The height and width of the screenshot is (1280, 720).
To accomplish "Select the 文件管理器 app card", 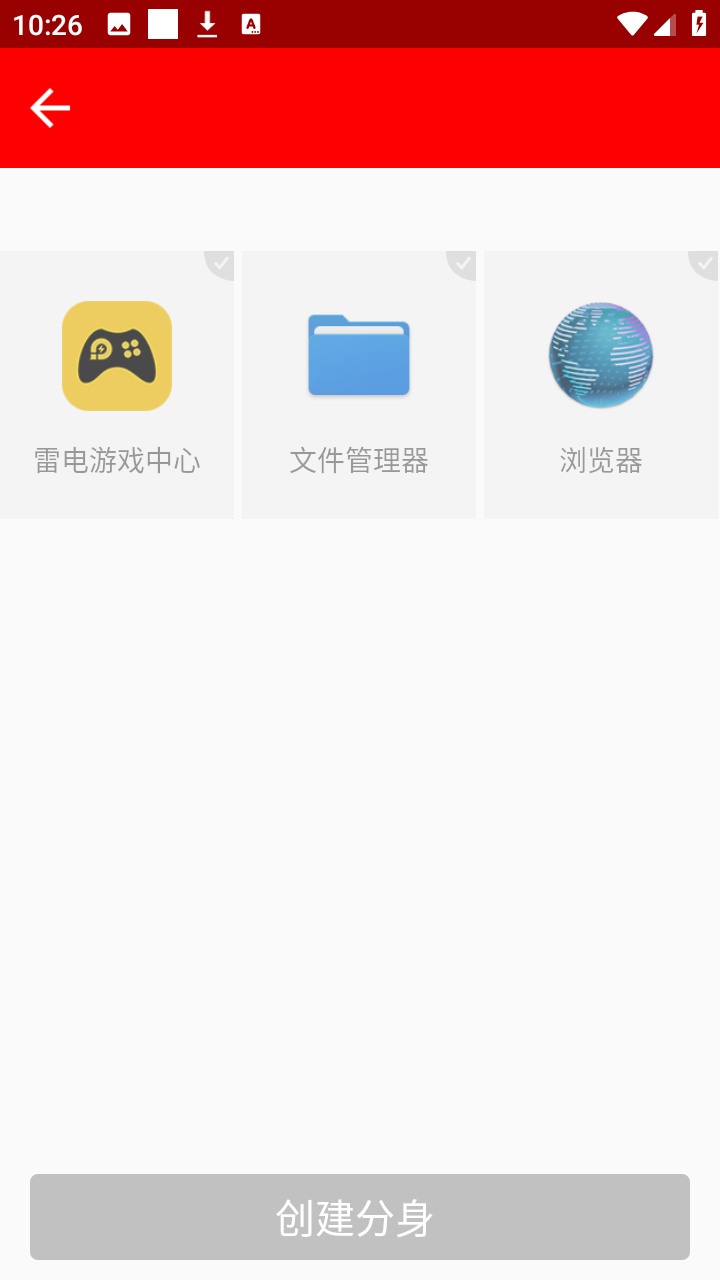I will pos(358,385).
